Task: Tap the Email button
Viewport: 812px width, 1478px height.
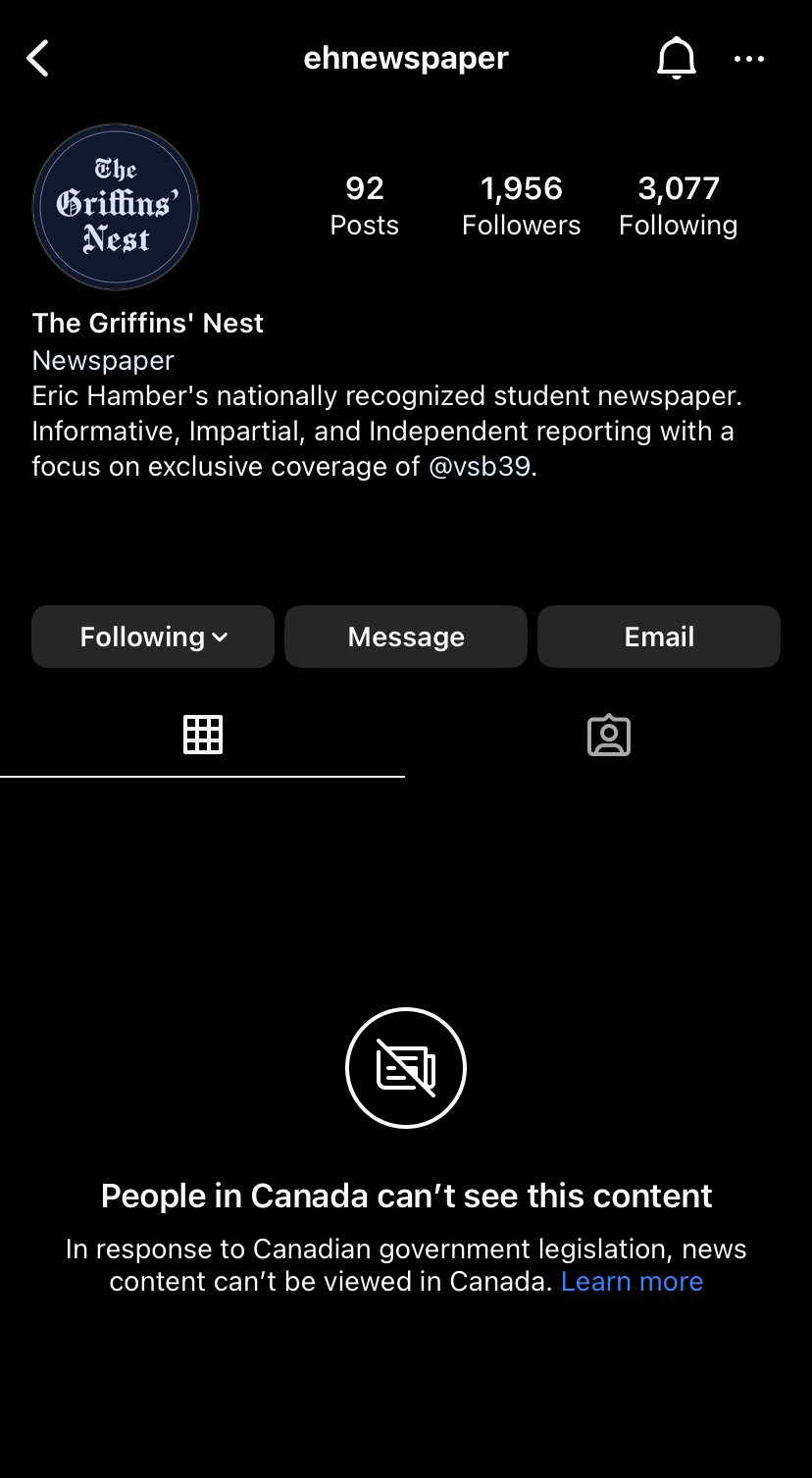Action: click(659, 637)
